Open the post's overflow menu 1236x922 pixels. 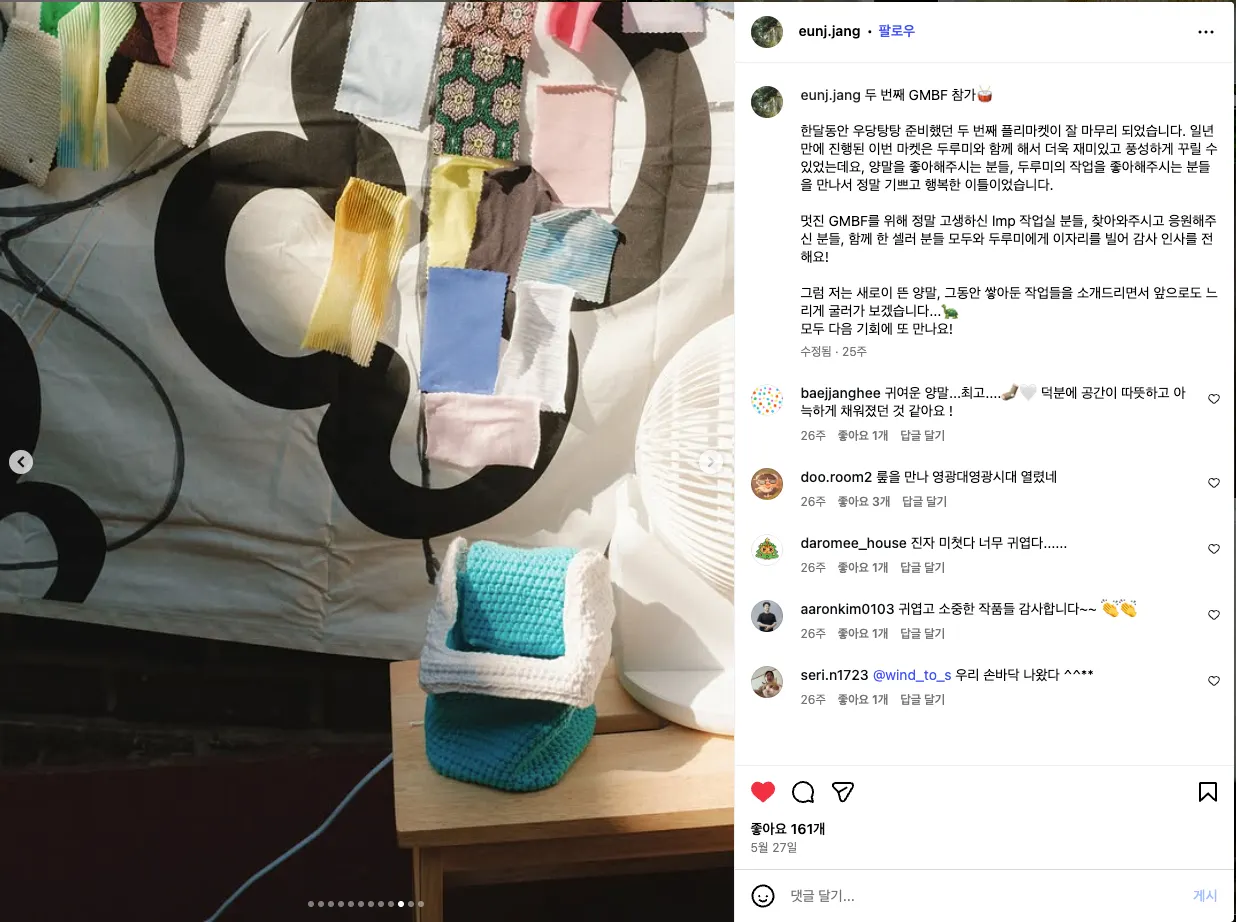[x=1205, y=32]
